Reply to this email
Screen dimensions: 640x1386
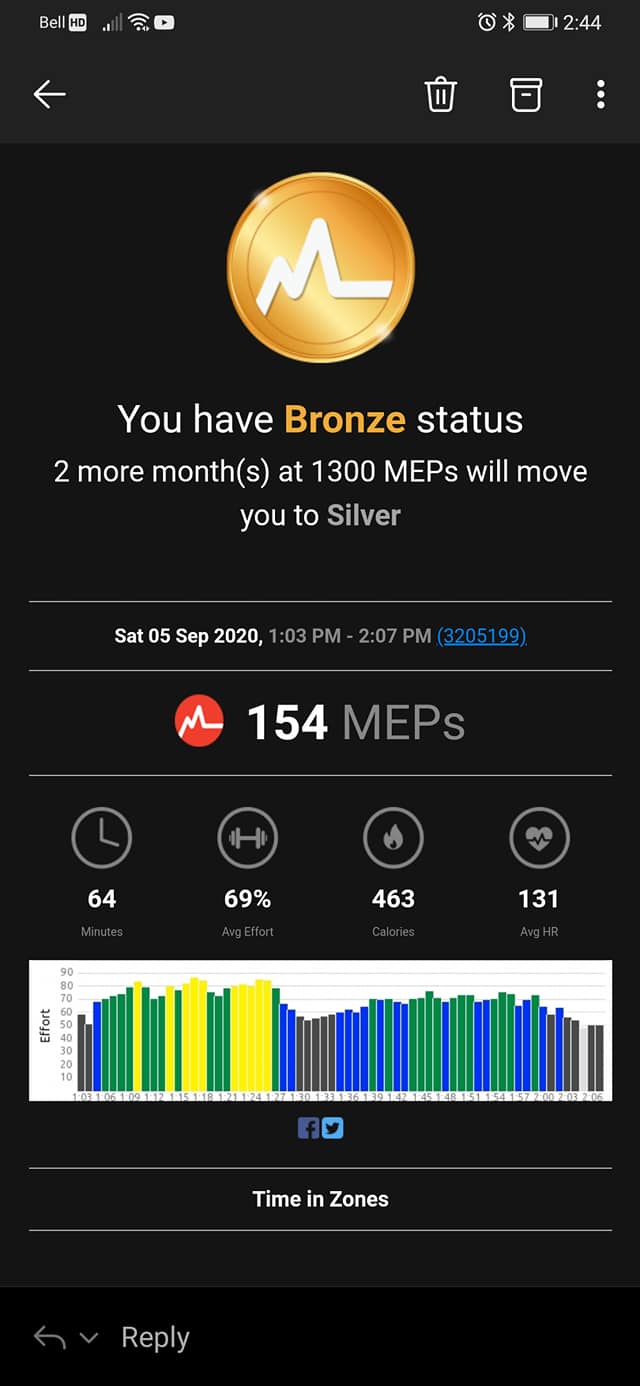click(155, 1337)
